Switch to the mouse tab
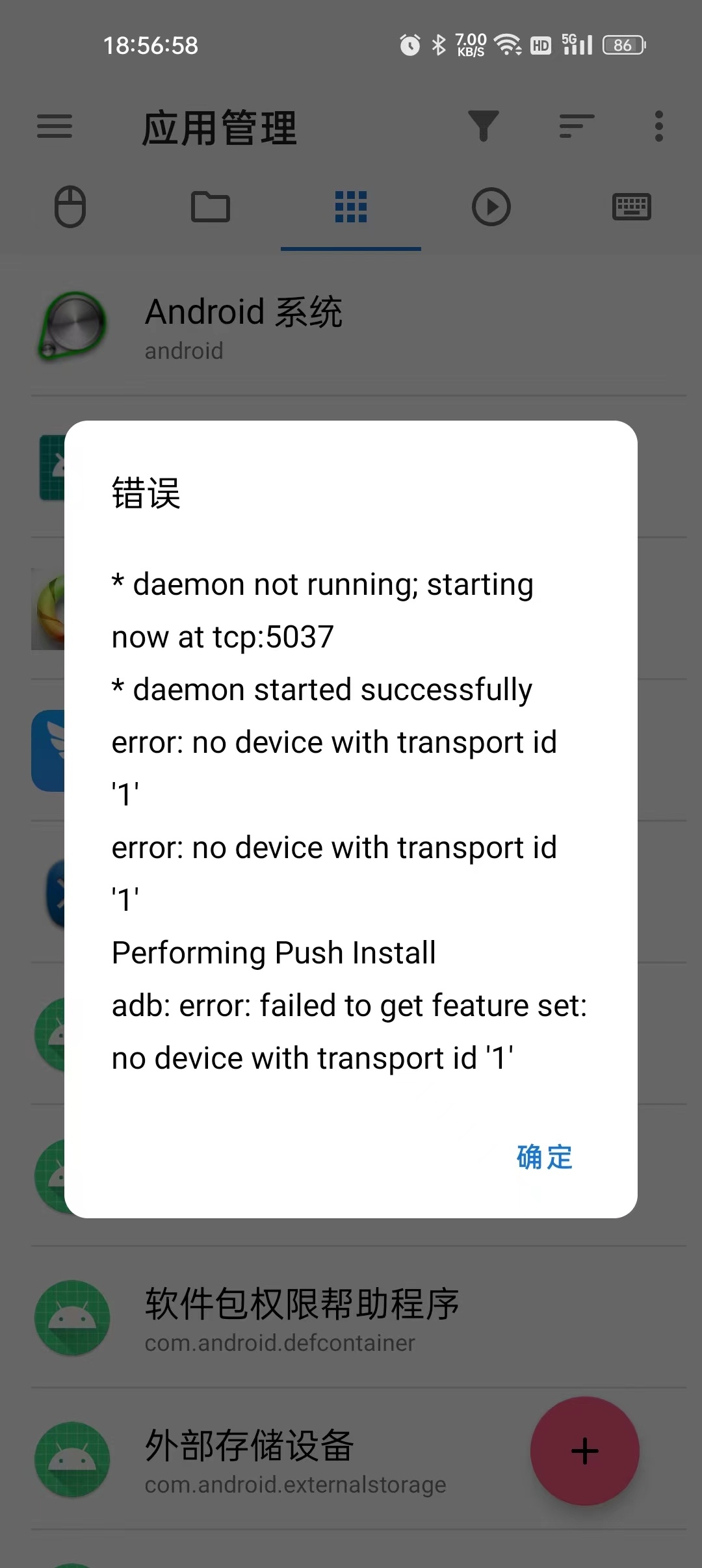The image size is (702, 1568). point(70,207)
